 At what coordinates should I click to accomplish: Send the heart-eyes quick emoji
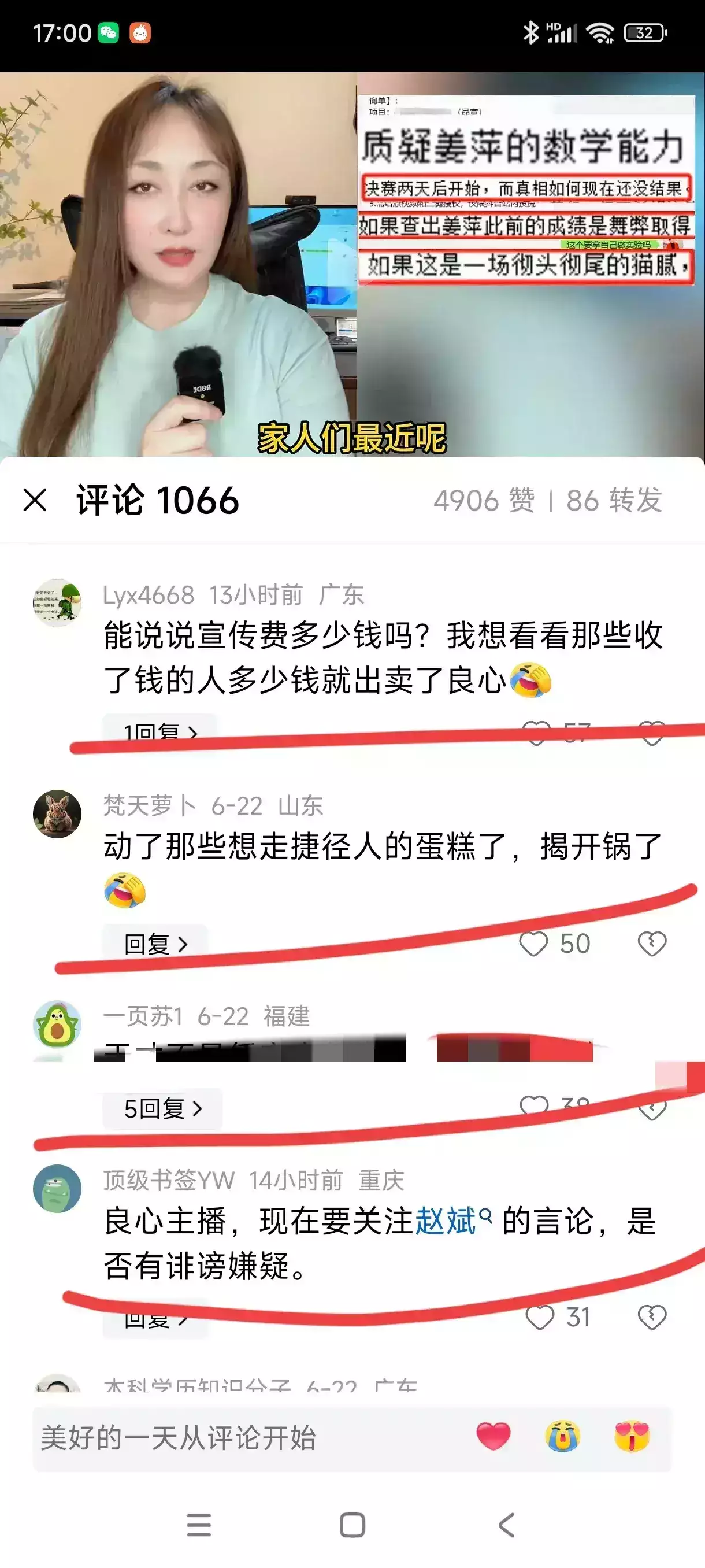(632, 1437)
